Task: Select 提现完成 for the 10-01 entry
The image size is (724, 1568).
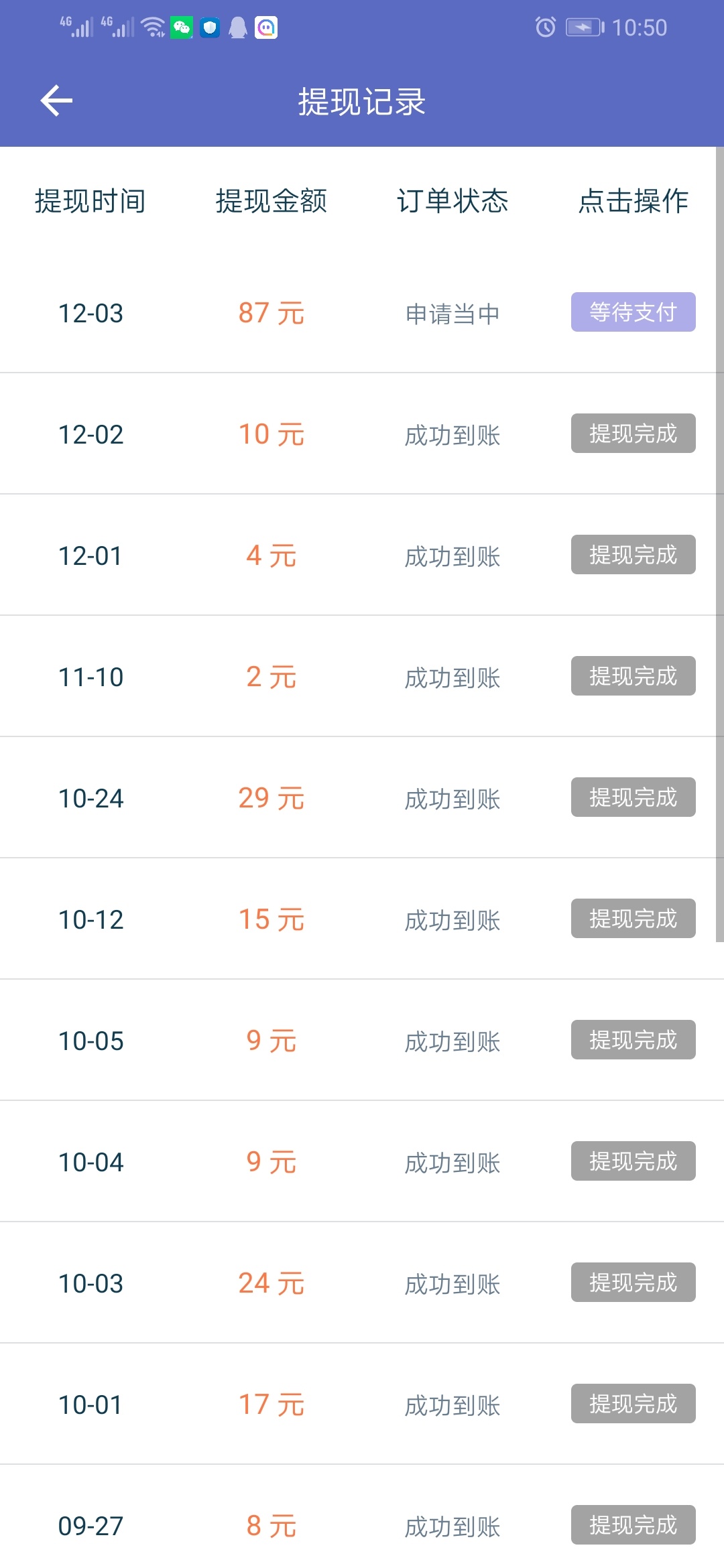Action: (x=633, y=1404)
